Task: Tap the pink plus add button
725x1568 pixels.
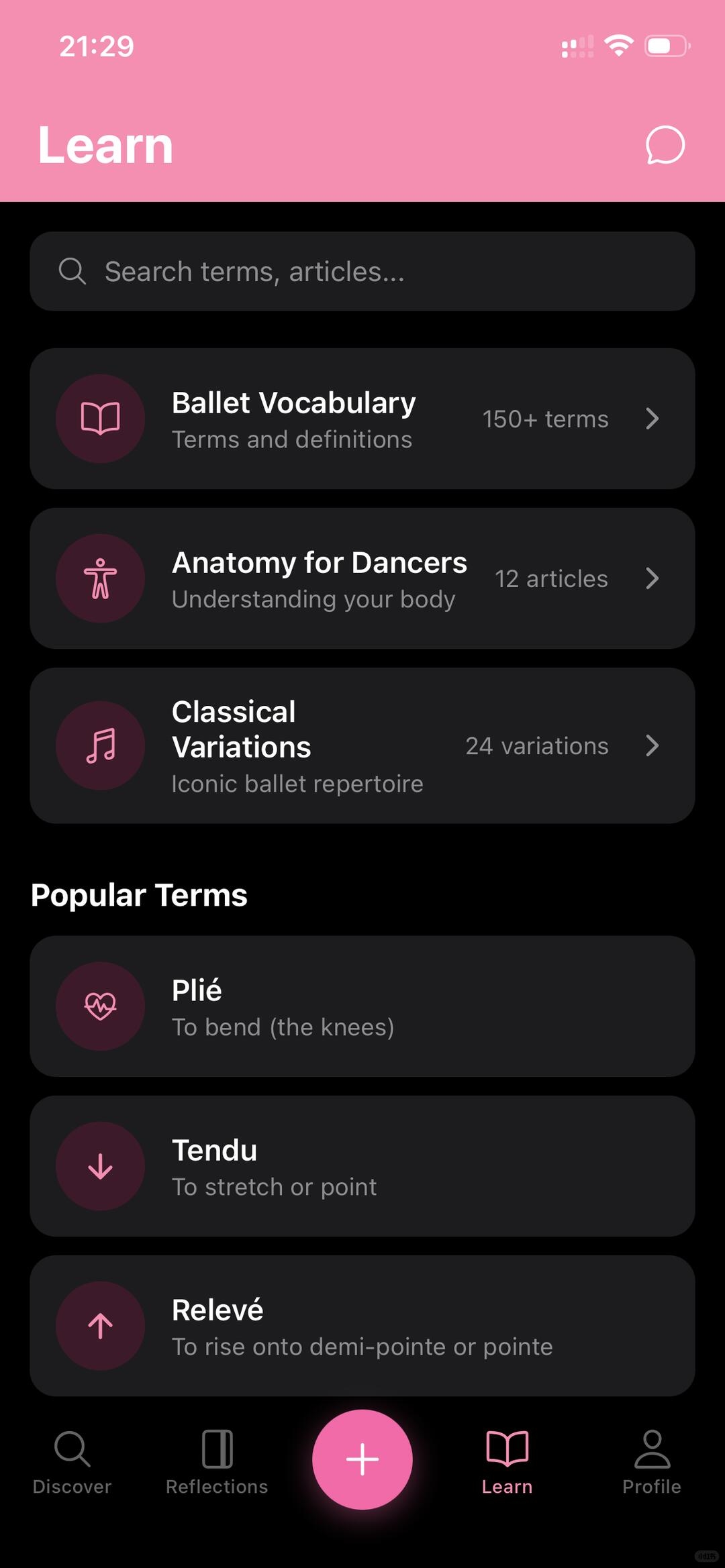Action: pos(362,1459)
